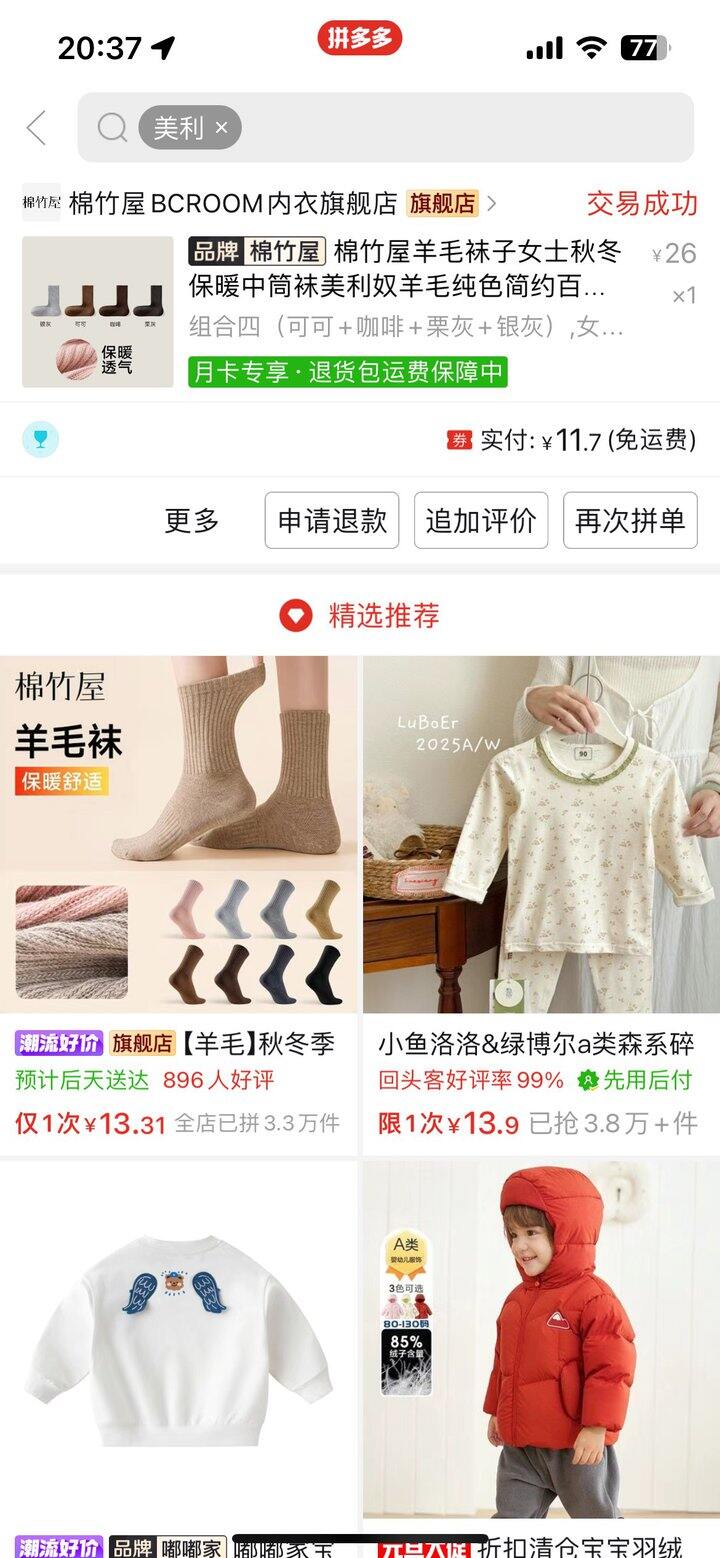Reorder with 再次拼单 button
The height and width of the screenshot is (1558, 720).
630,520
